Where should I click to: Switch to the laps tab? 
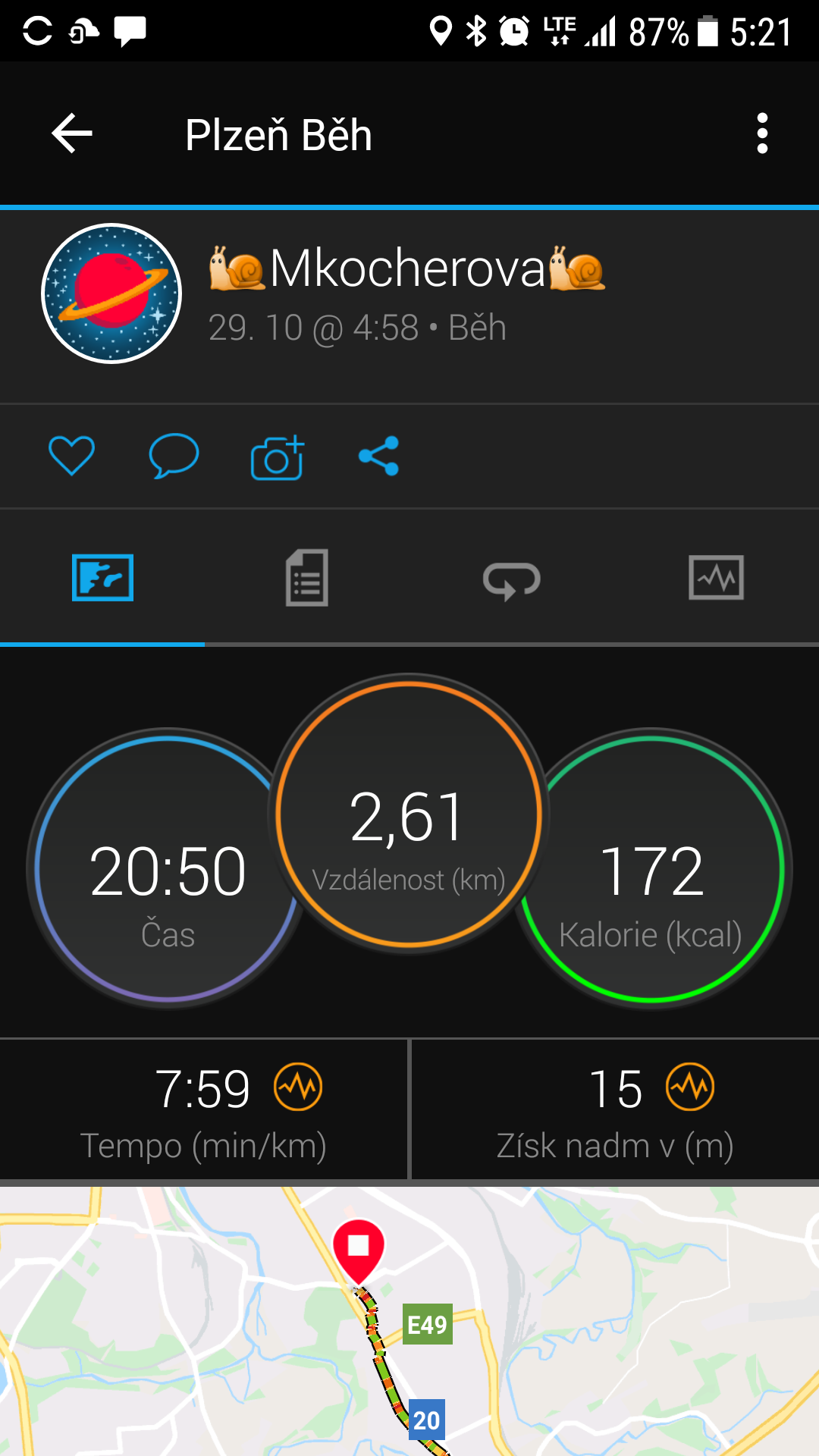[512, 579]
